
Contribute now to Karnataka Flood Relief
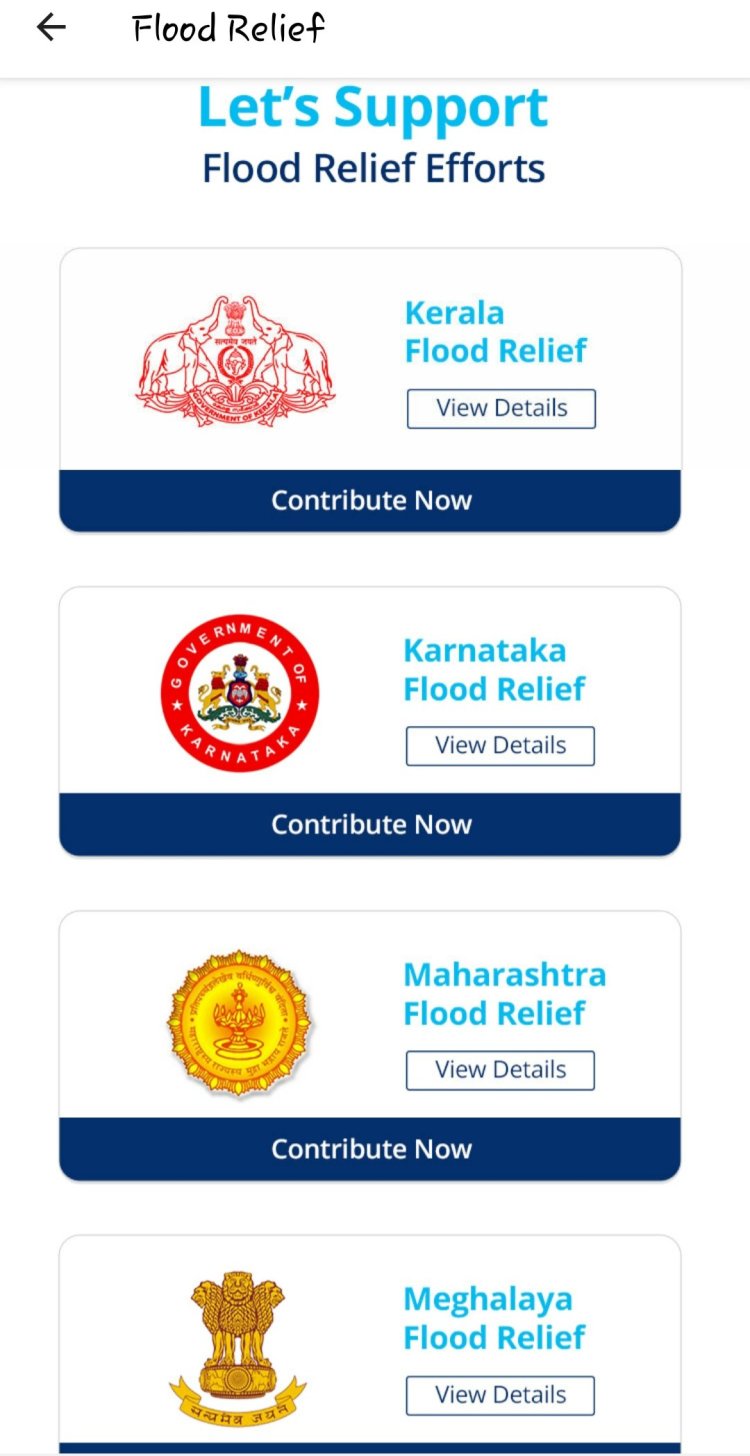[370, 825]
